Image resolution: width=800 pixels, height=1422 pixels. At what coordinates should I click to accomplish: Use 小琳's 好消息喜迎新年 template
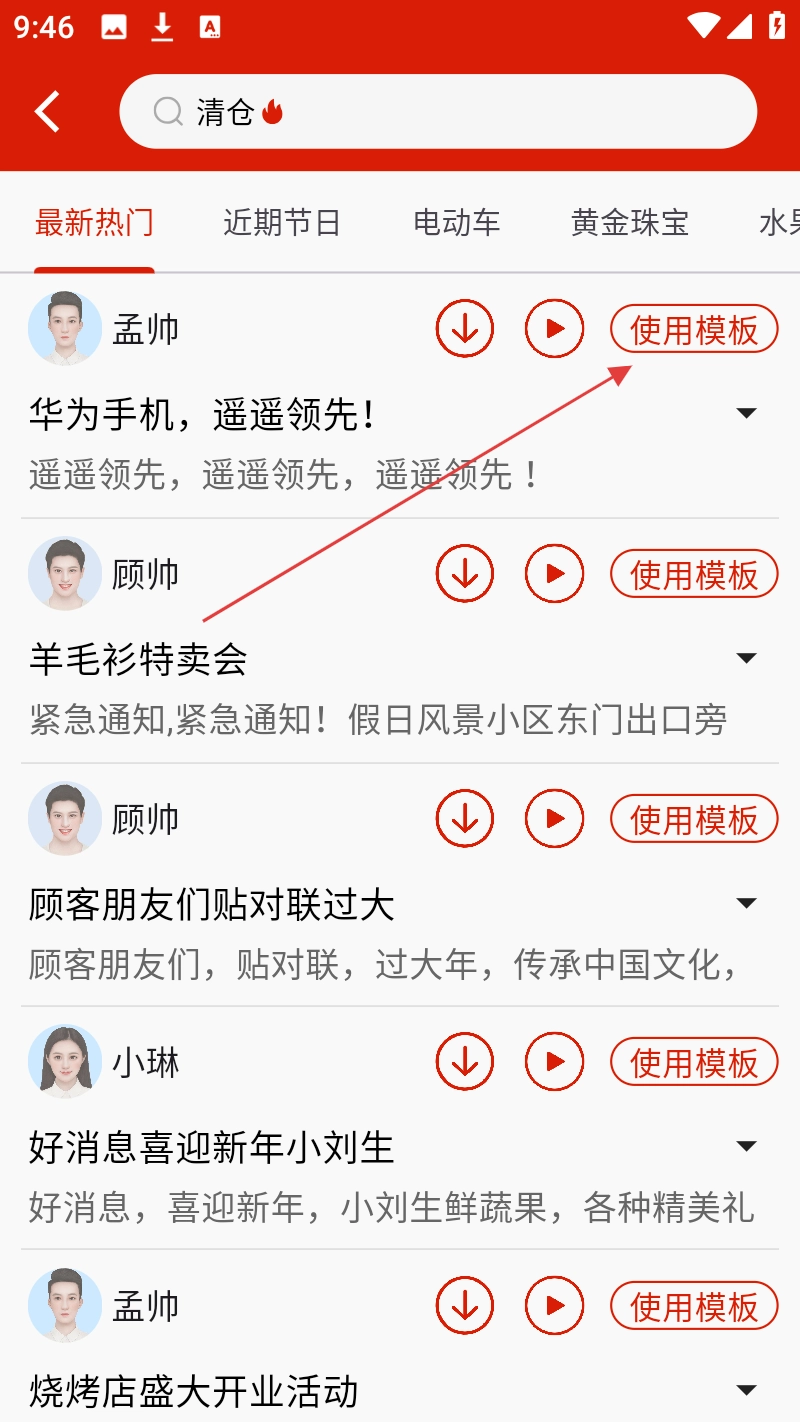694,1062
